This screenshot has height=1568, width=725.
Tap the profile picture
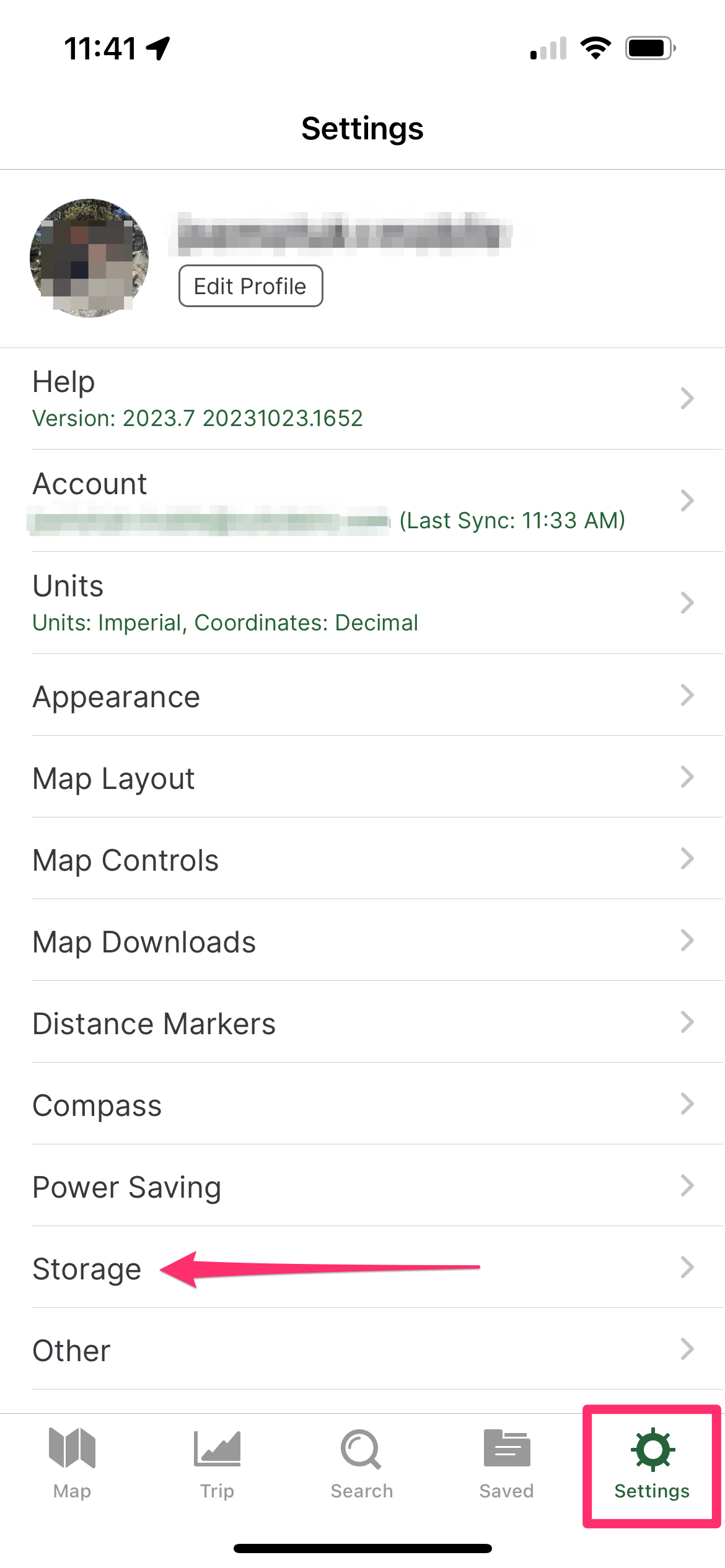pyautogui.click(x=89, y=258)
